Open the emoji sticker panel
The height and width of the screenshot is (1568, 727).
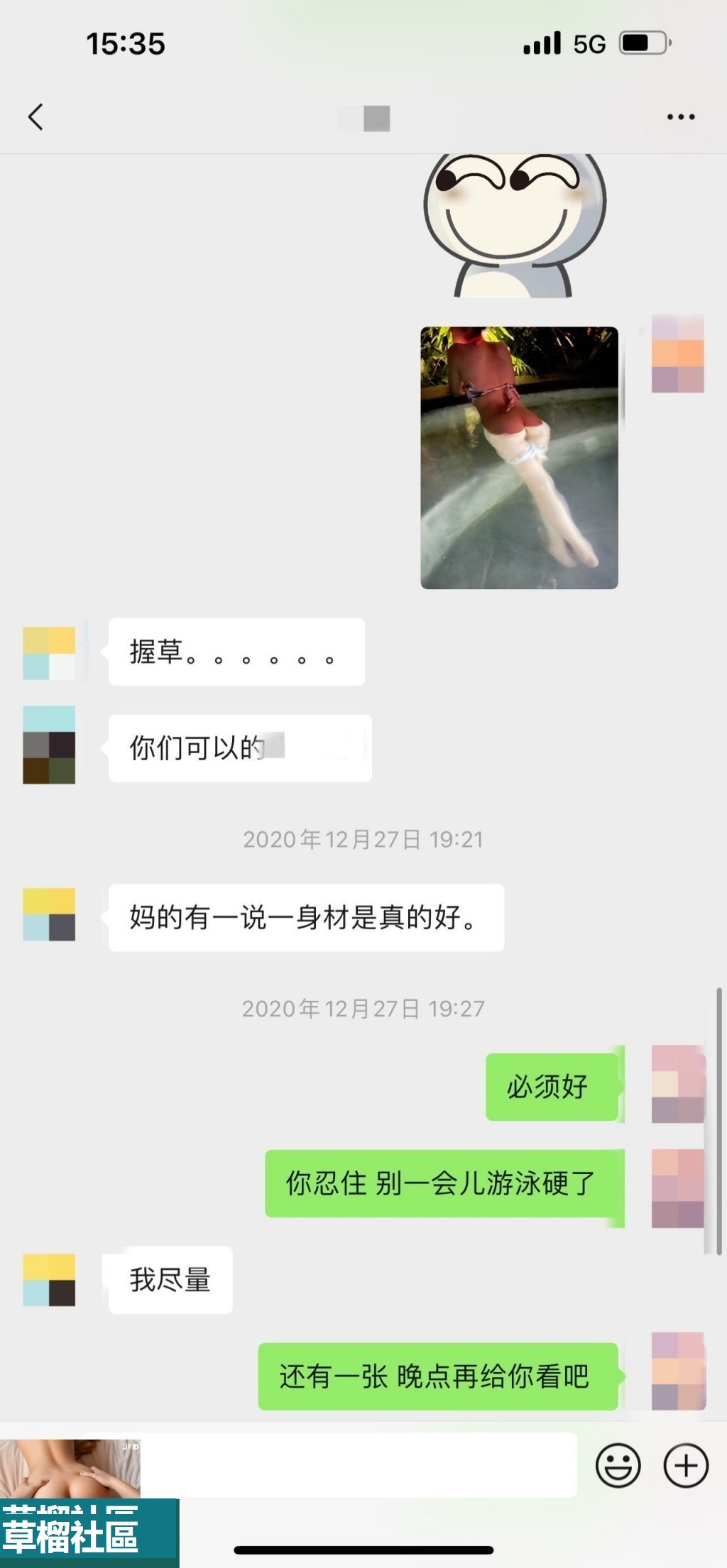coord(618,1465)
